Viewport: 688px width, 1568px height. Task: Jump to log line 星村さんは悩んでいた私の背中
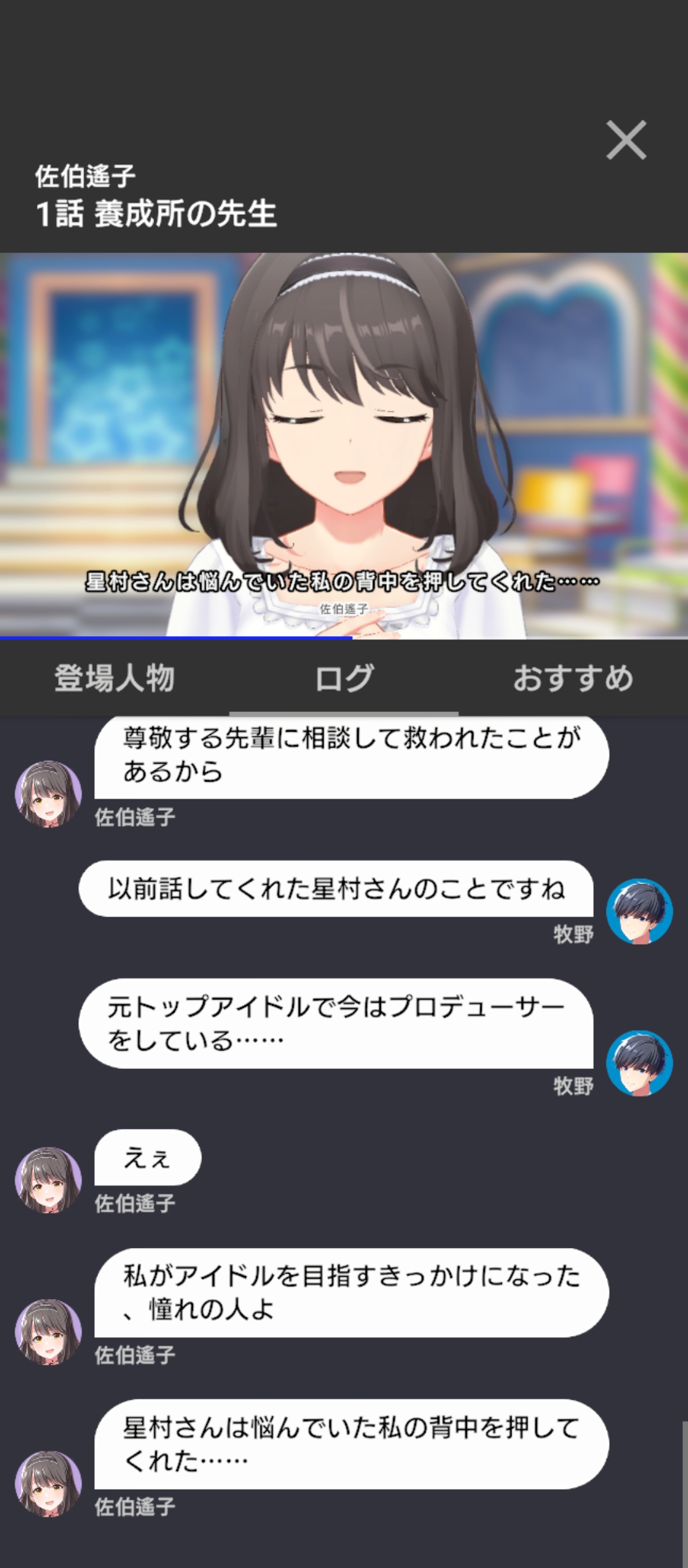(x=351, y=1444)
